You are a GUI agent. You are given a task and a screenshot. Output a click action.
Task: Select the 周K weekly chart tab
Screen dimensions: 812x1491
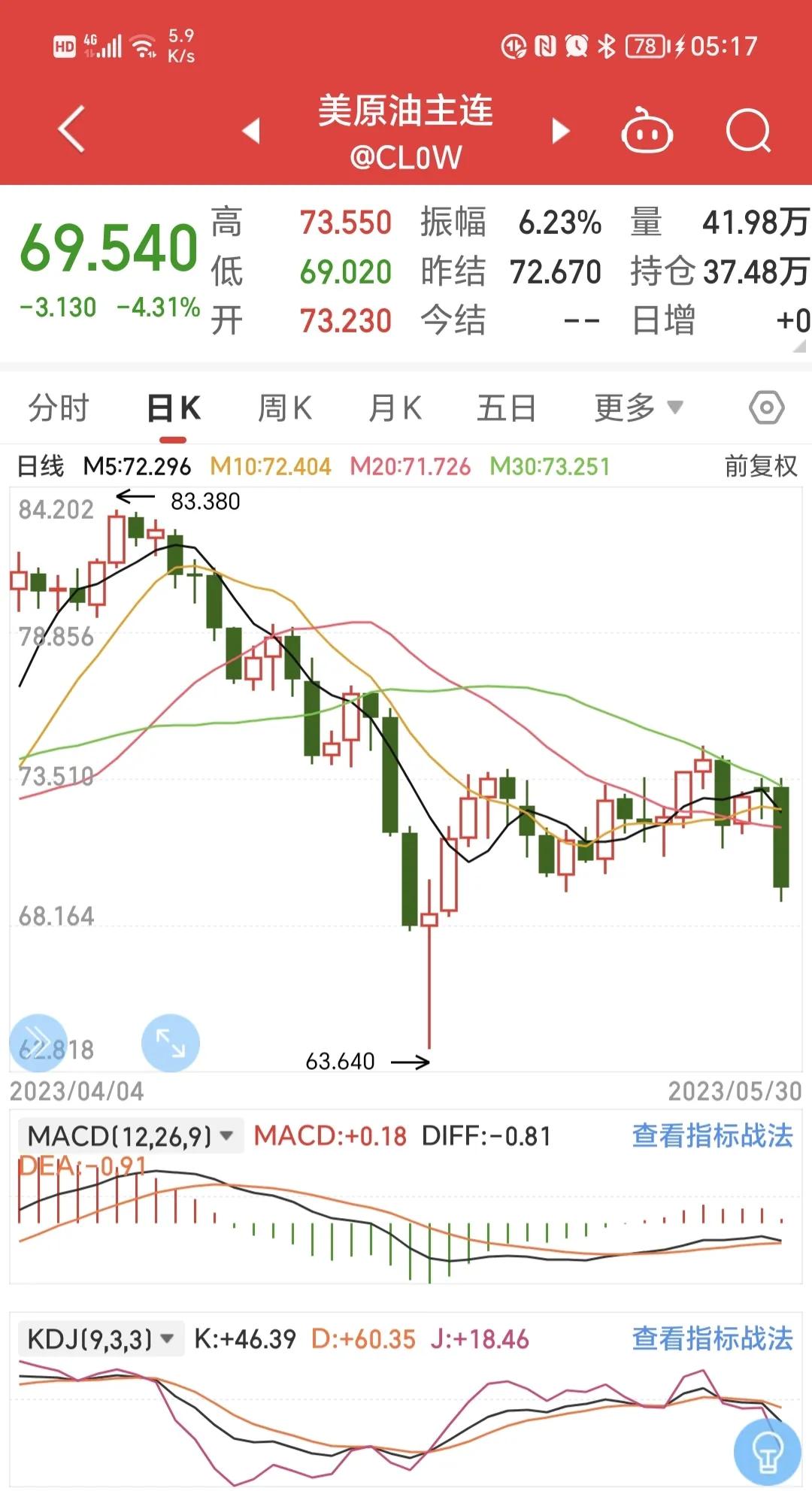(x=283, y=408)
